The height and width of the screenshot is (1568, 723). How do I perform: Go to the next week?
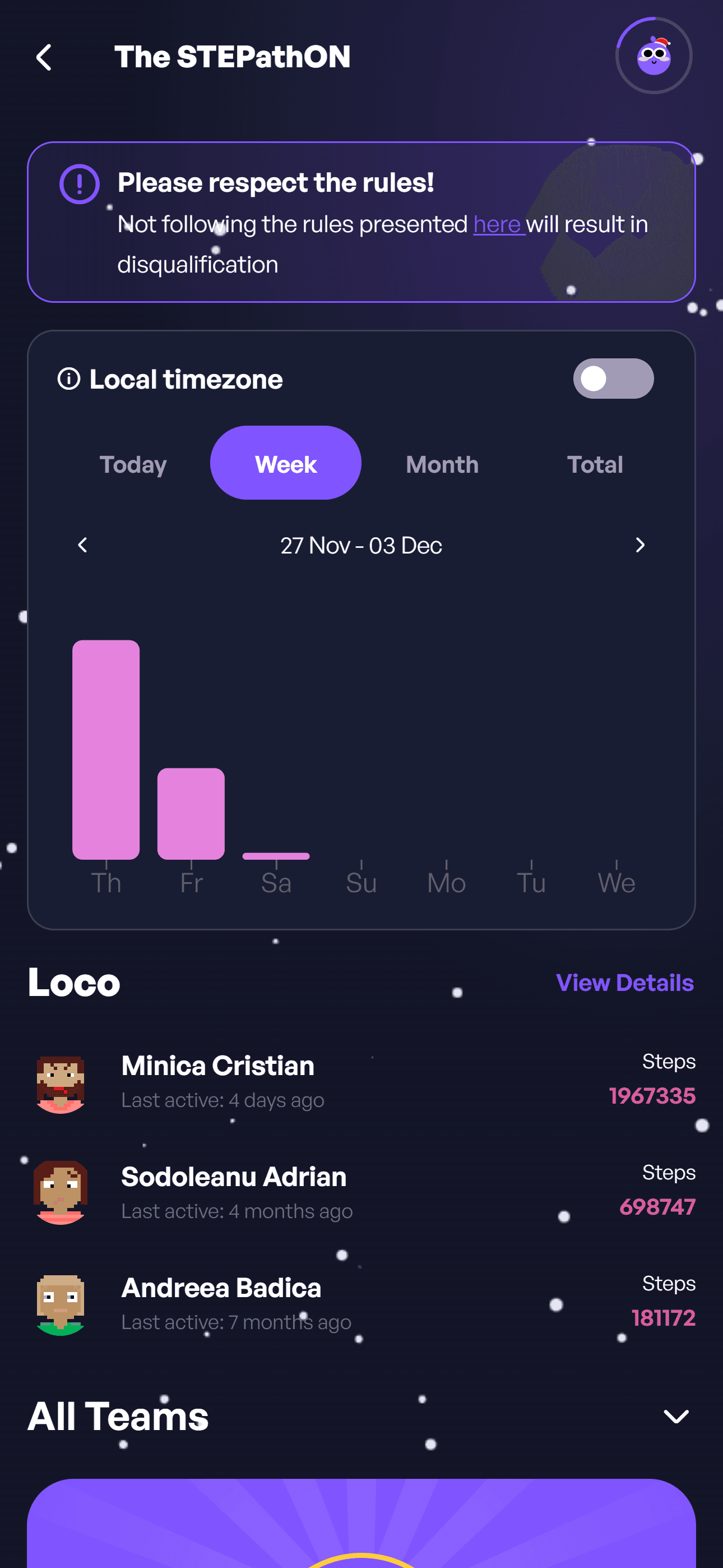coord(639,545)
